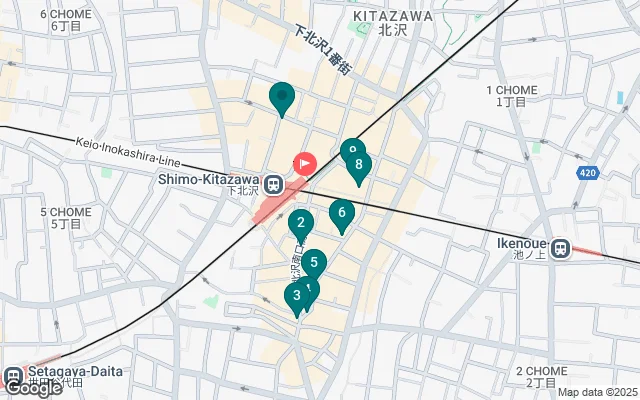The width and height of the screenshot is (640, 400).
Task: Open map pin number 3
Action: [x=296, y=295]
